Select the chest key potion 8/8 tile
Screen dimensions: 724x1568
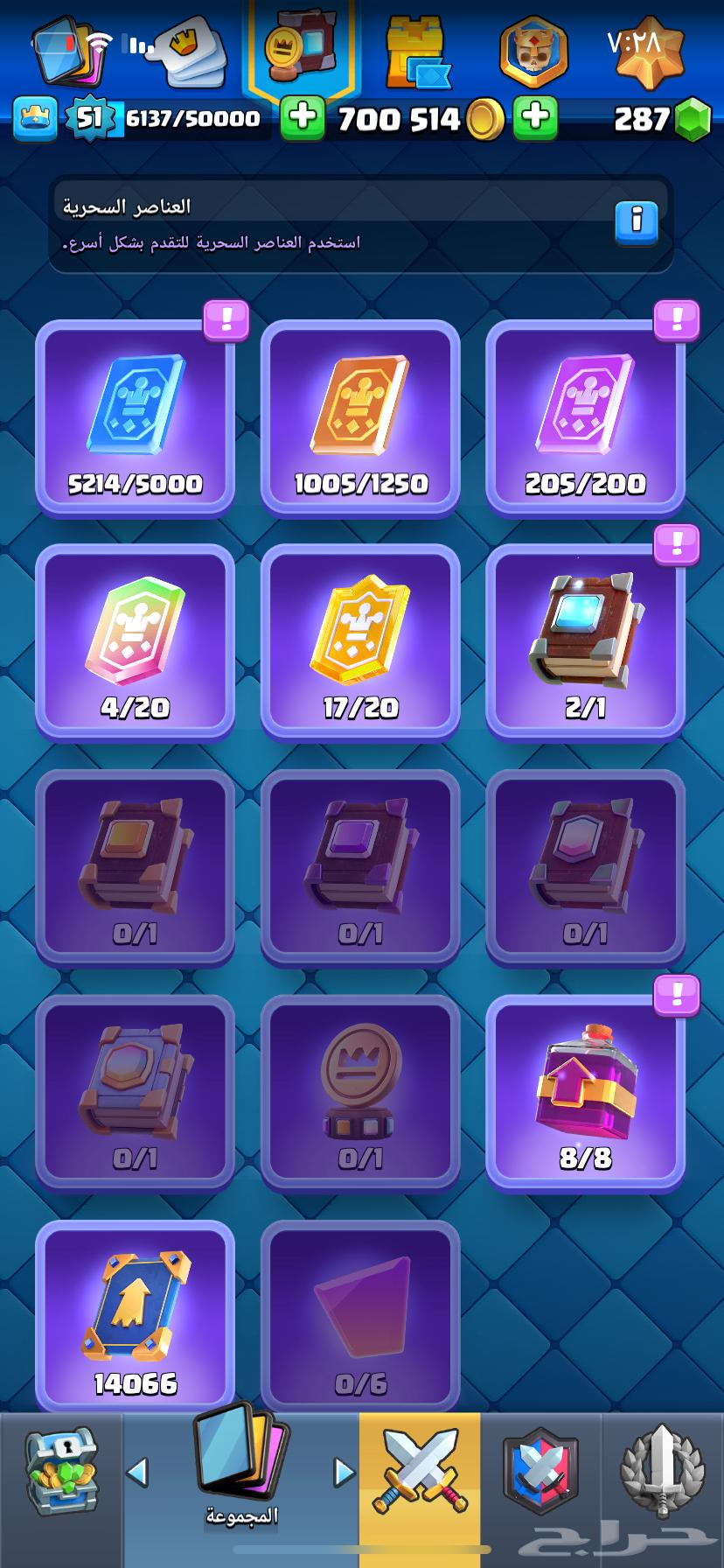585,1093
